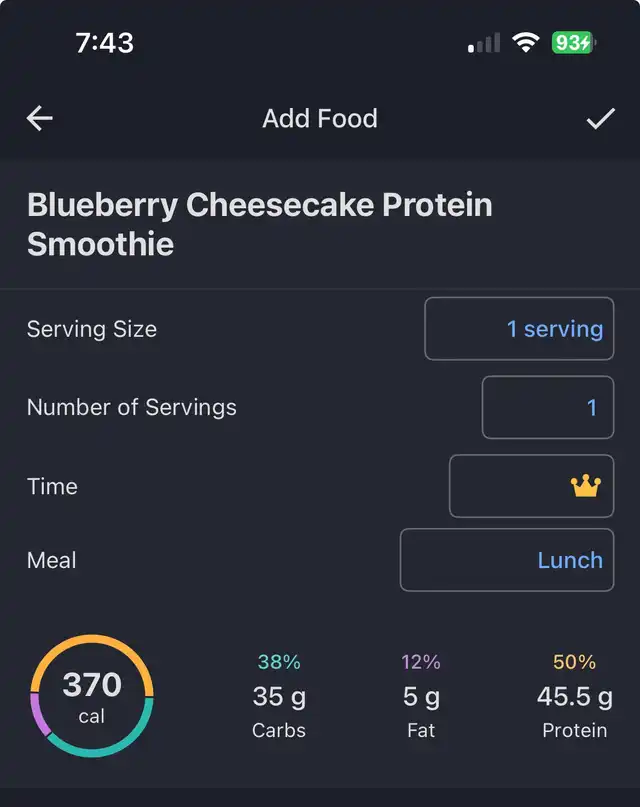Screen dimensions: 640x807
Task: Go back from Add Food
Action: [x=40, y=119]
